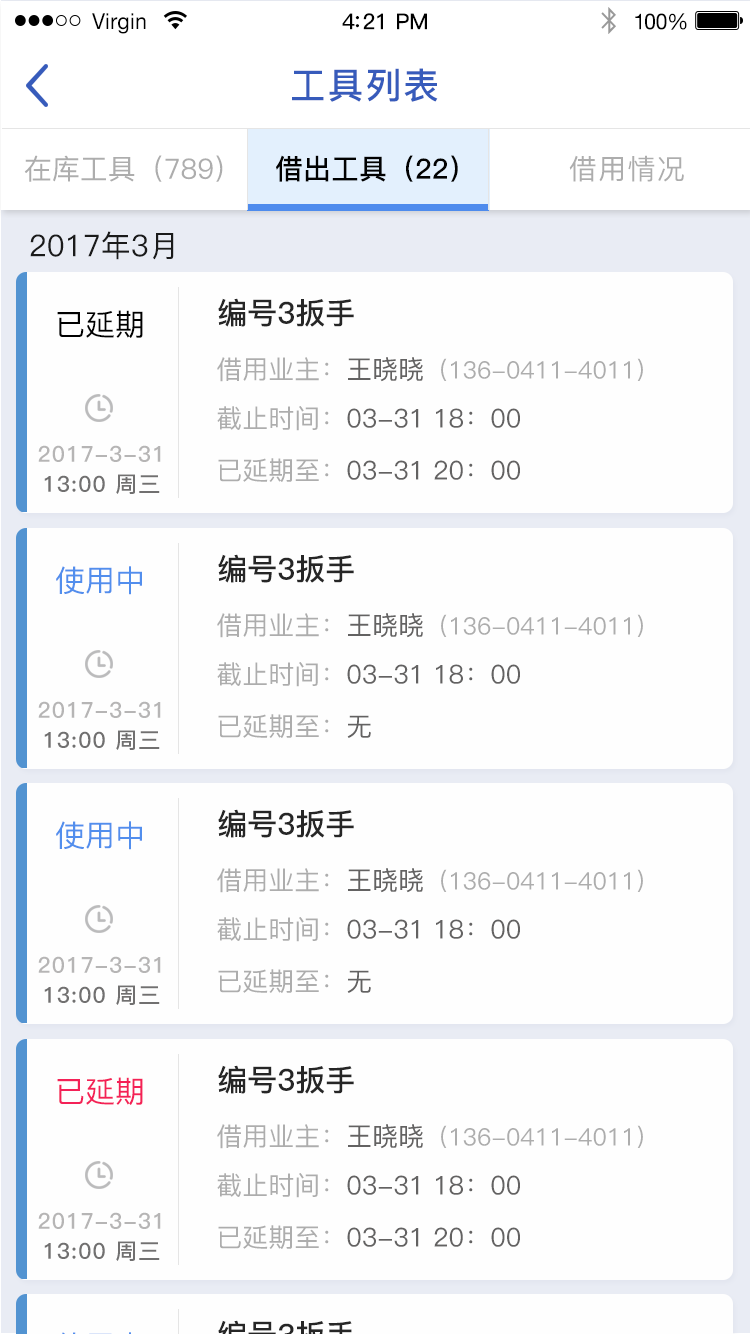Tap the phone number 136-0411-4011 on the first card
This screenshot has height=1334, width=750.
pos(545,370)
